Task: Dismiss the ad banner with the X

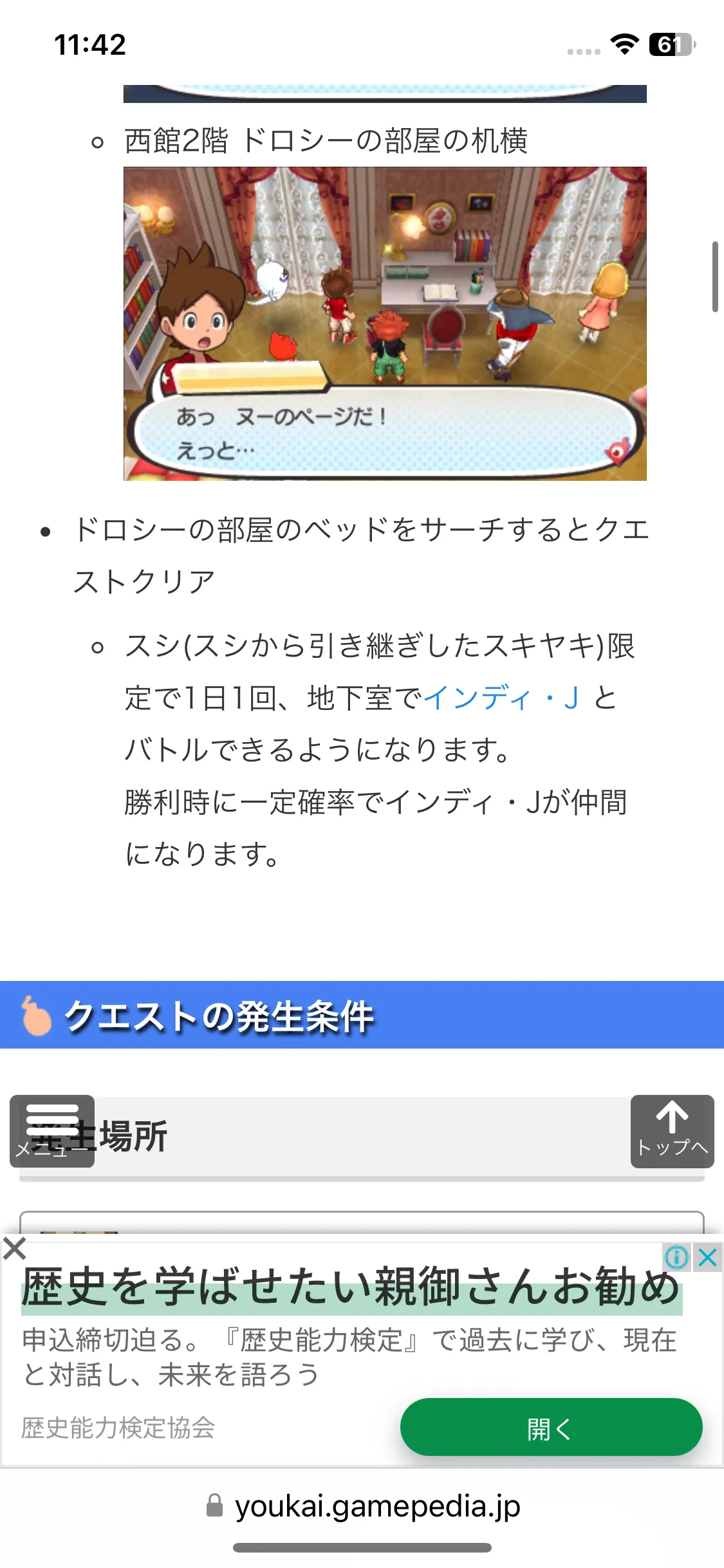Action: tap(14, 1249)
